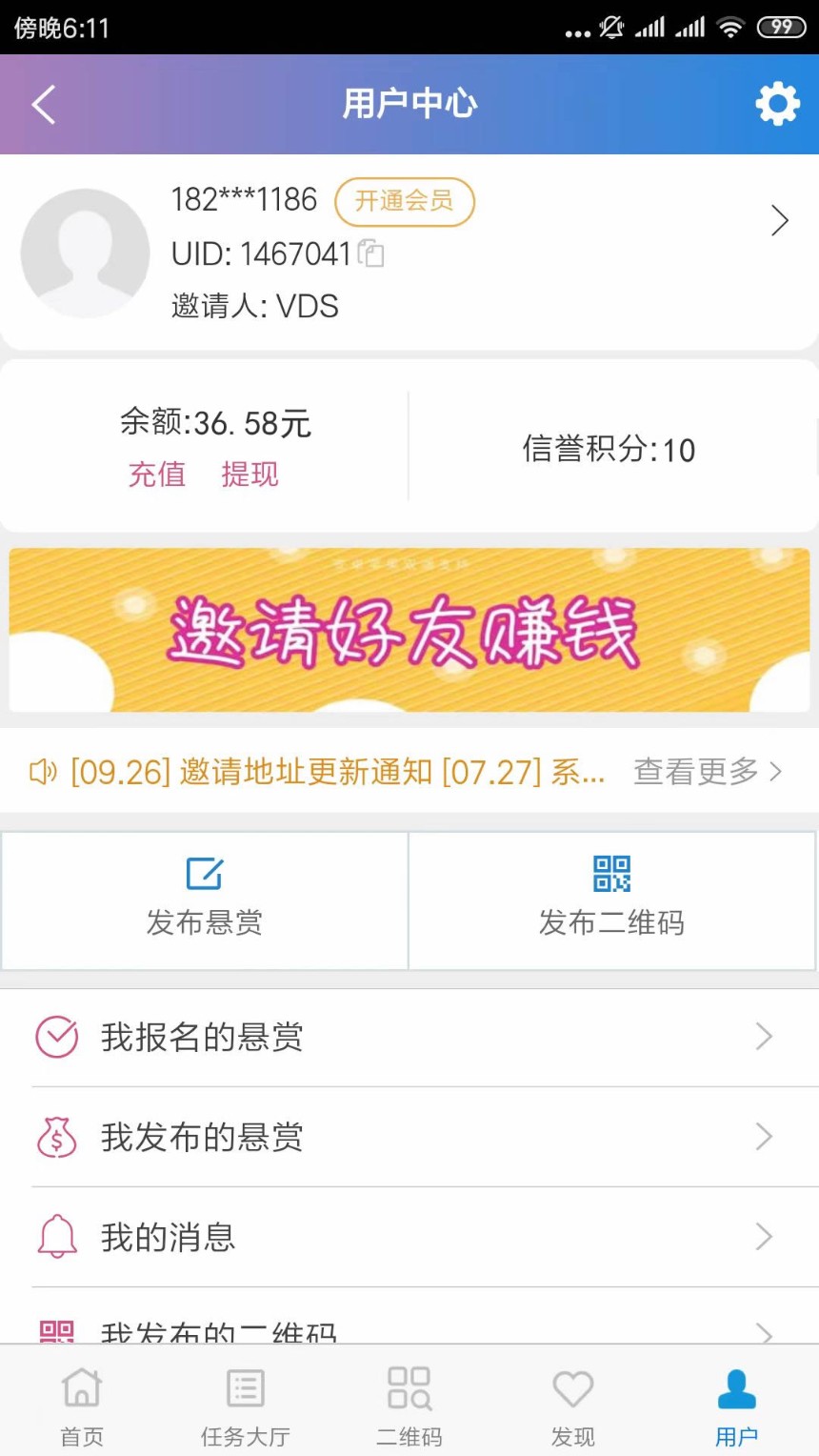Select 发布悬赏 to post a bounty

pyautogui.click(x=205, y=900)
